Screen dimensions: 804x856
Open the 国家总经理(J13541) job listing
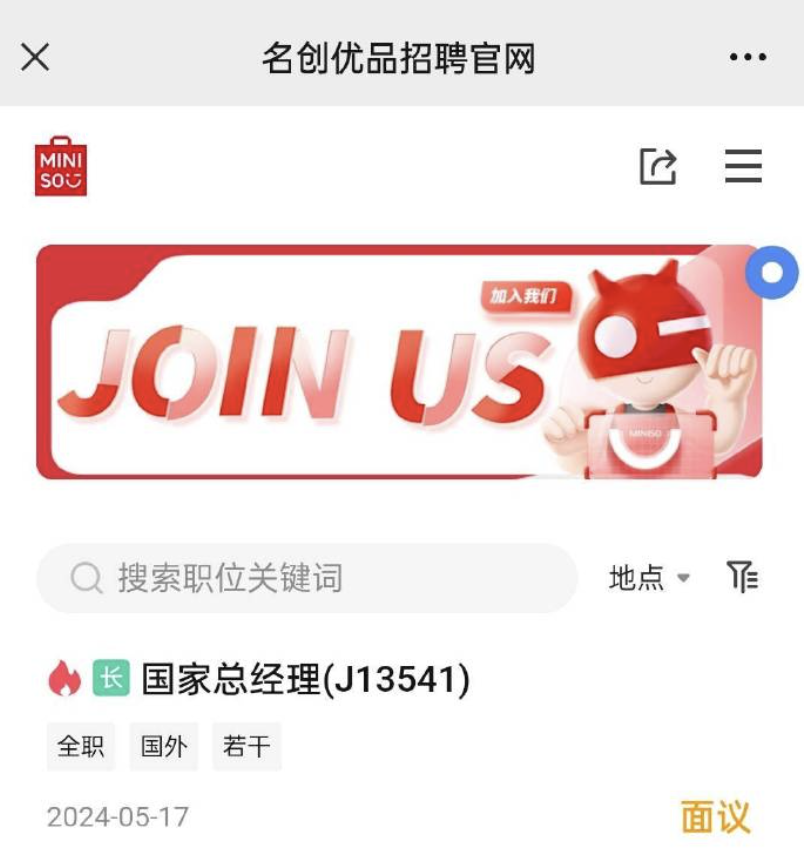306,680
